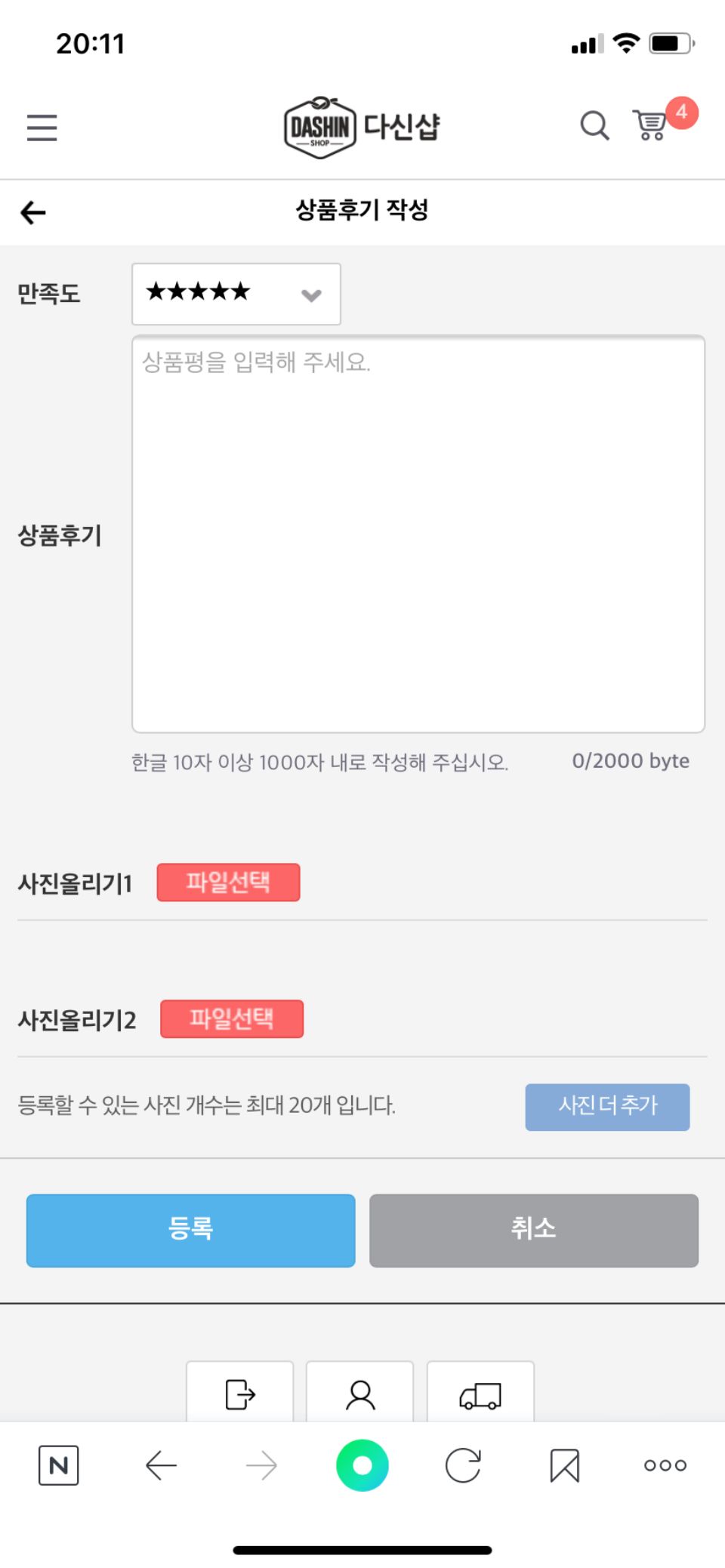Viewport: 725px width, 1568px height.
Task: Expand the 만족도 star rating dropdown
Action: click(x=236, y=294)
